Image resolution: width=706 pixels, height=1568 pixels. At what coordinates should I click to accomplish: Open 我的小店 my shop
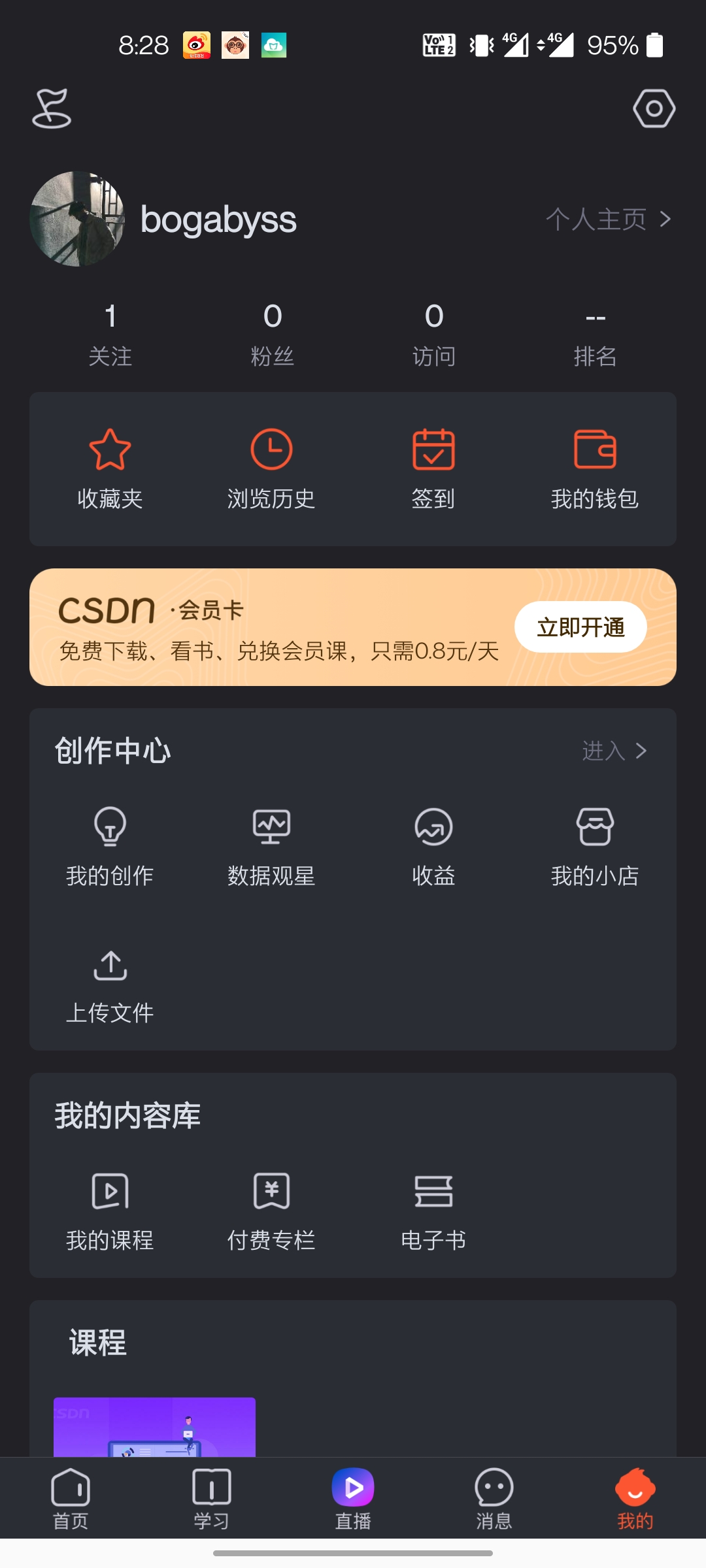(595, 846)
